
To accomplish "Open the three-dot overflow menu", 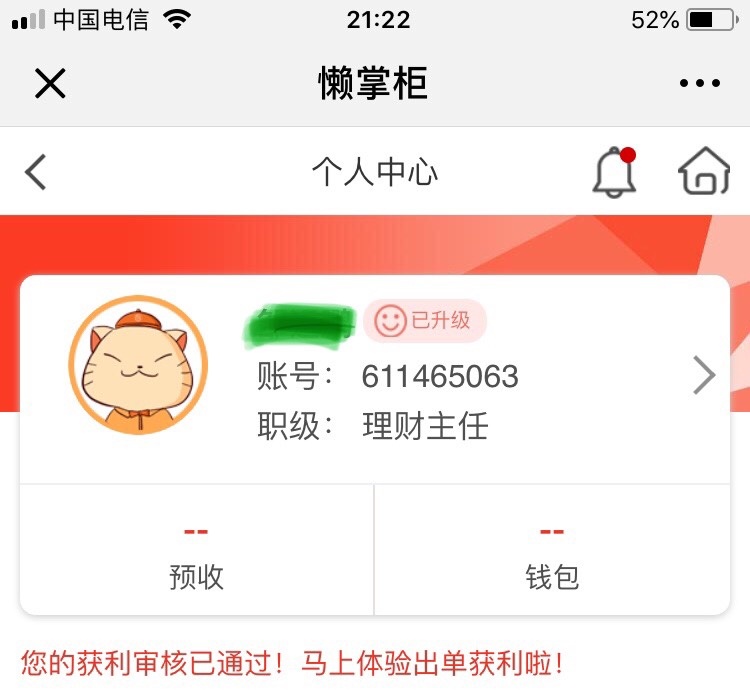I will pos(699,83).
